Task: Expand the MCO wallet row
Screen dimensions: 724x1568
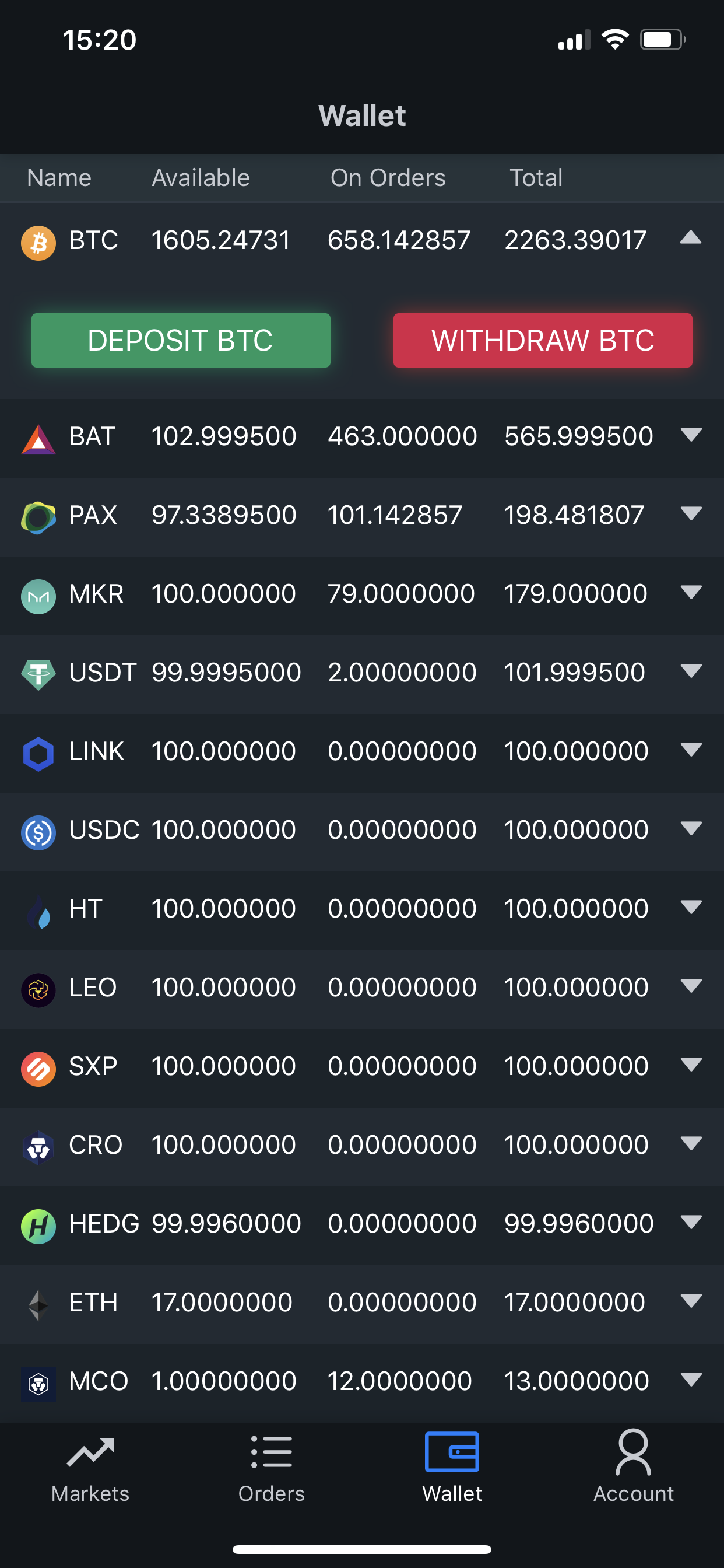Action: pos(691,1380)
